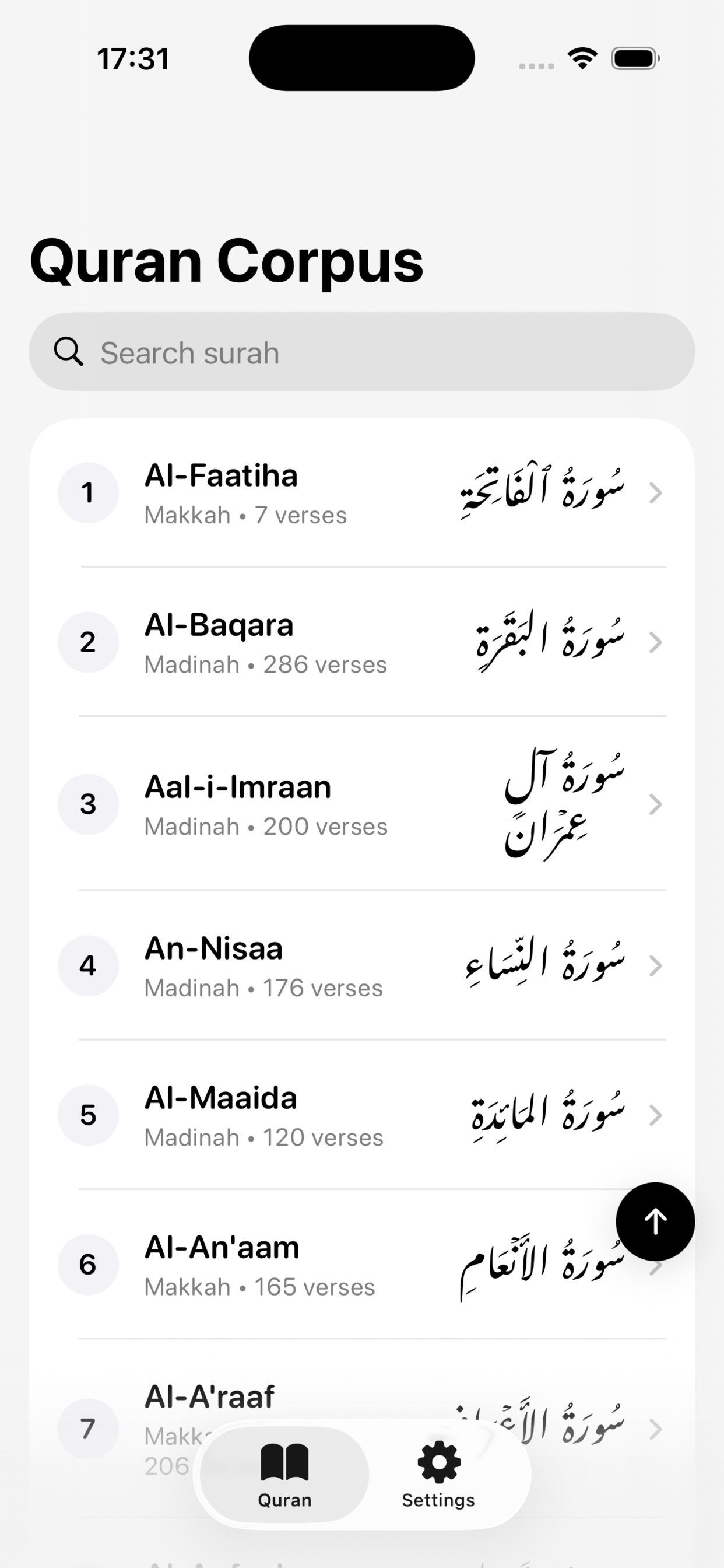Tap the number badge for An-Nisaa

point(87,966)
